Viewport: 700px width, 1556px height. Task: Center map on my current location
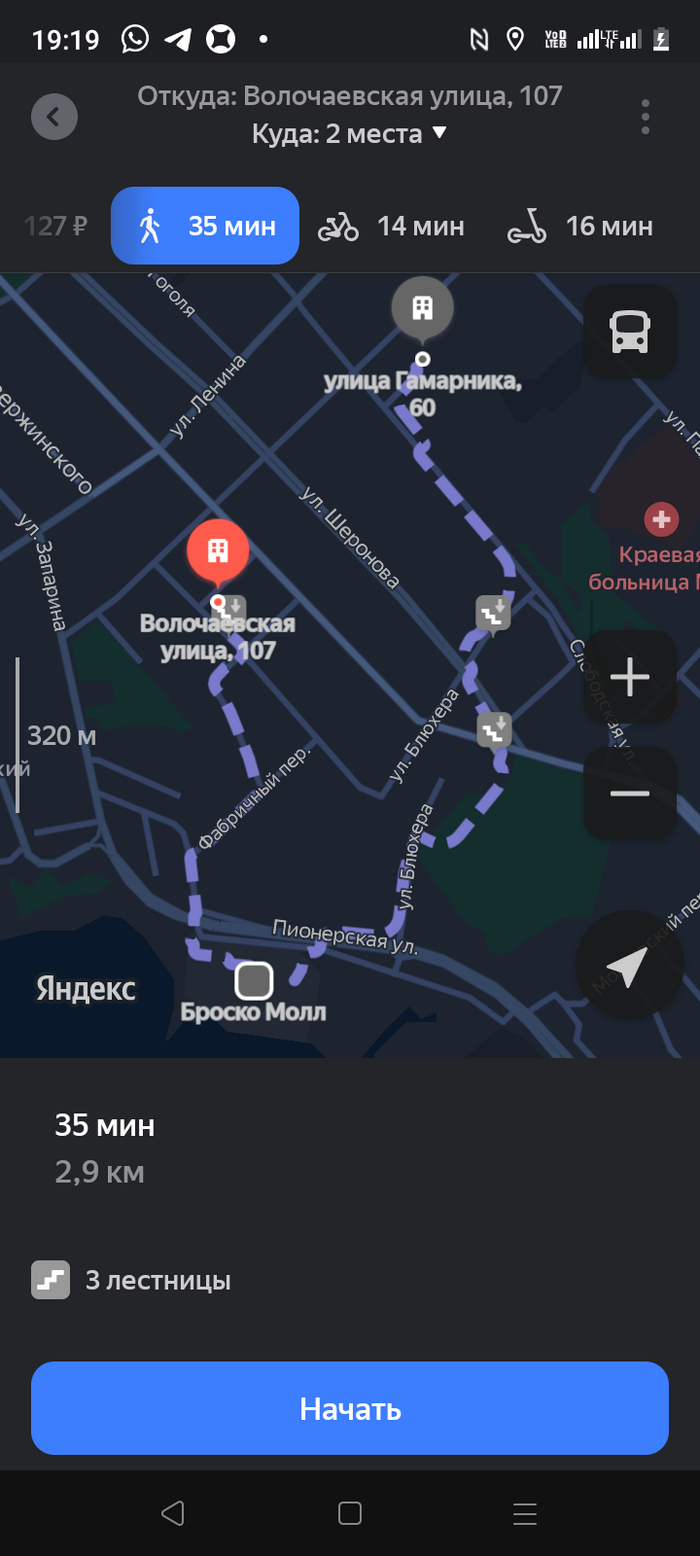[x=629, y=965]
